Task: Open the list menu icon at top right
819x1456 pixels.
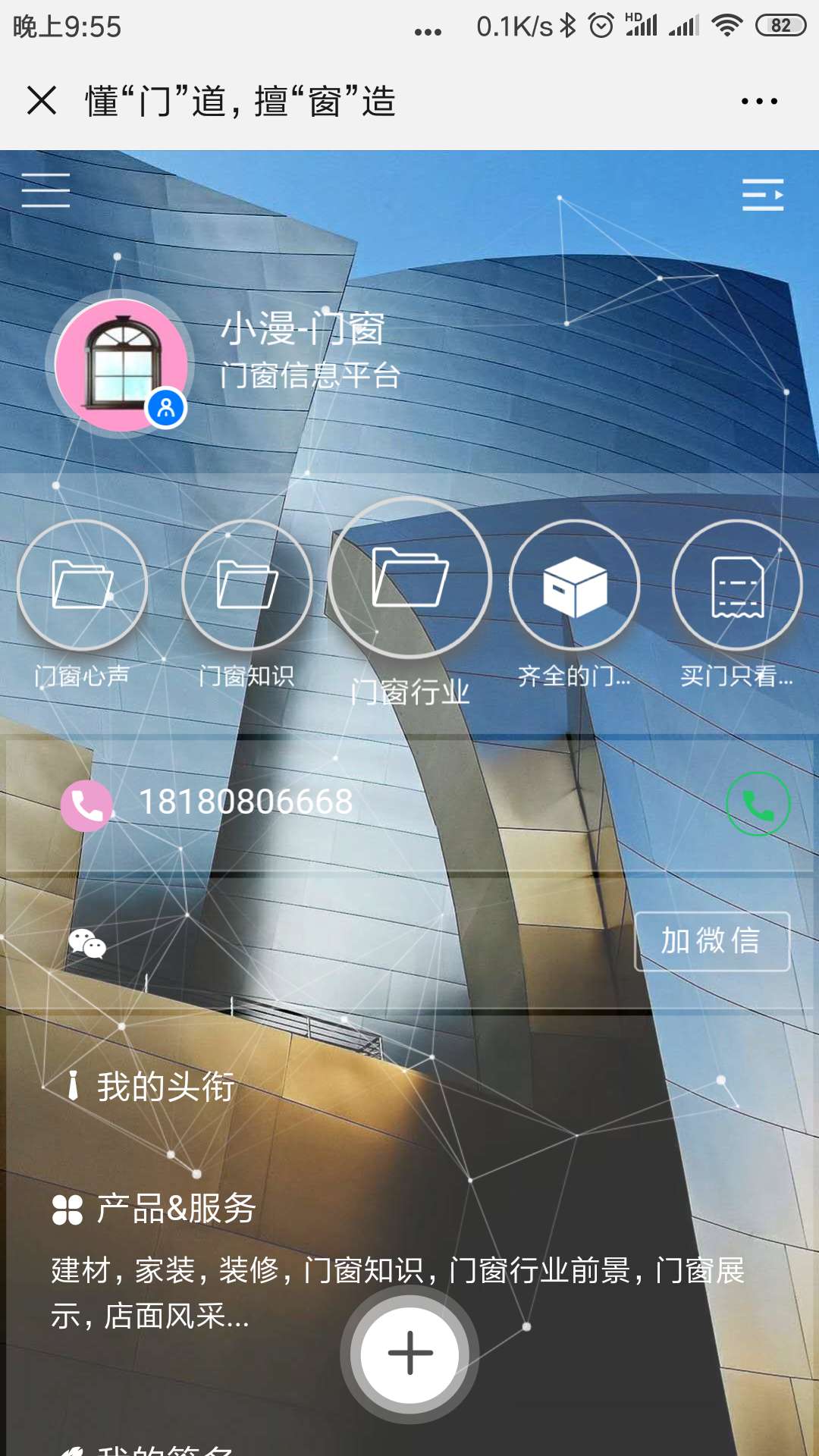Action: click(x=762, y=195)
